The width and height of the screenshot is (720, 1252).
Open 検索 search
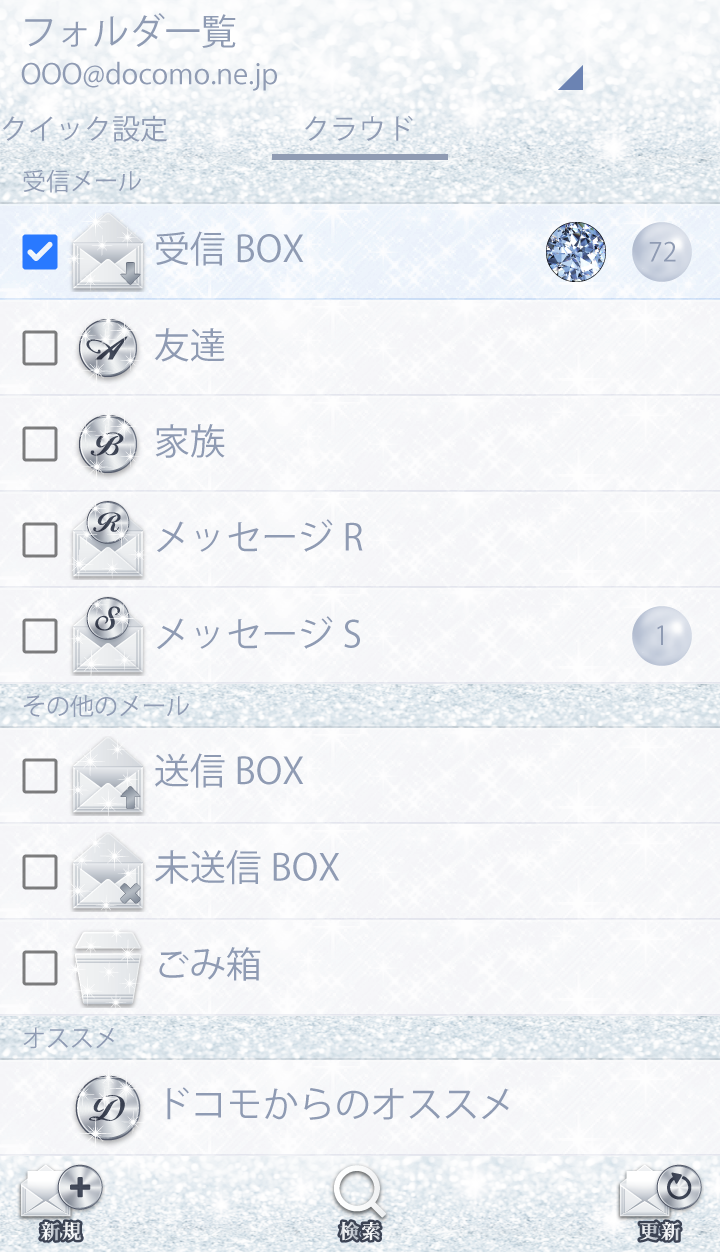[x=359, y=1204]
